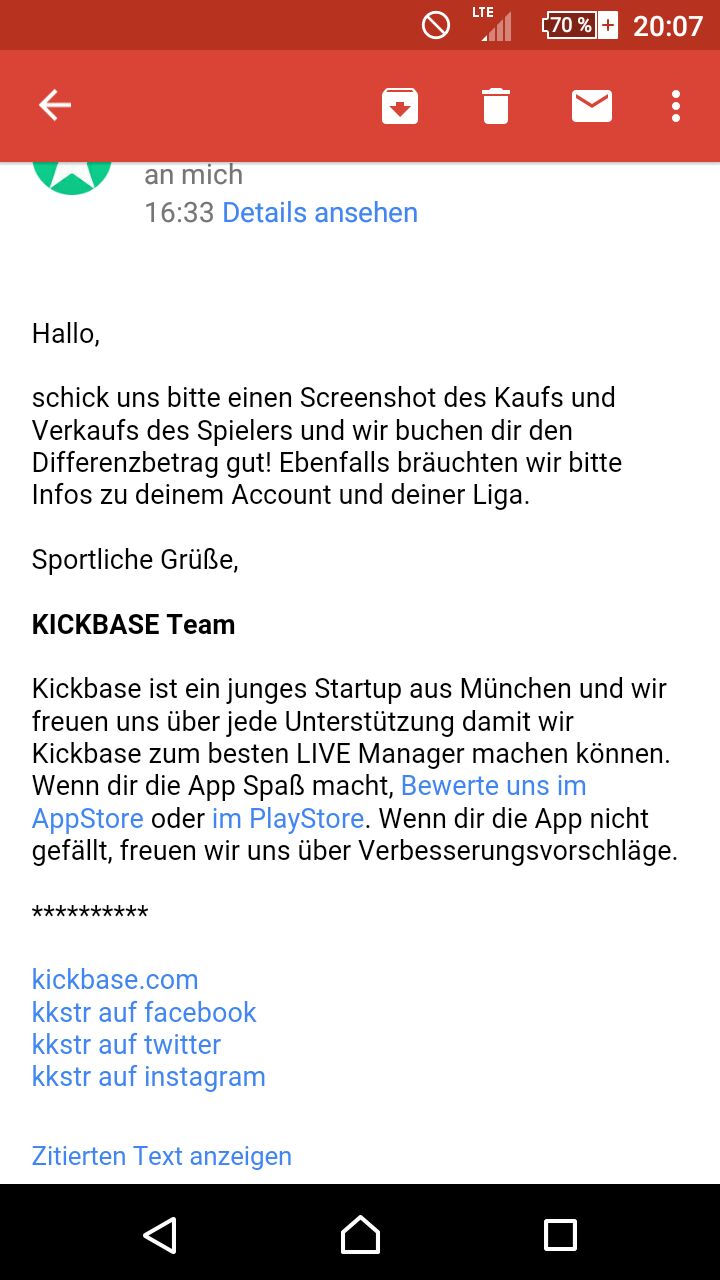Expand Zitierten Text anzeigen

click(162, 1157)
